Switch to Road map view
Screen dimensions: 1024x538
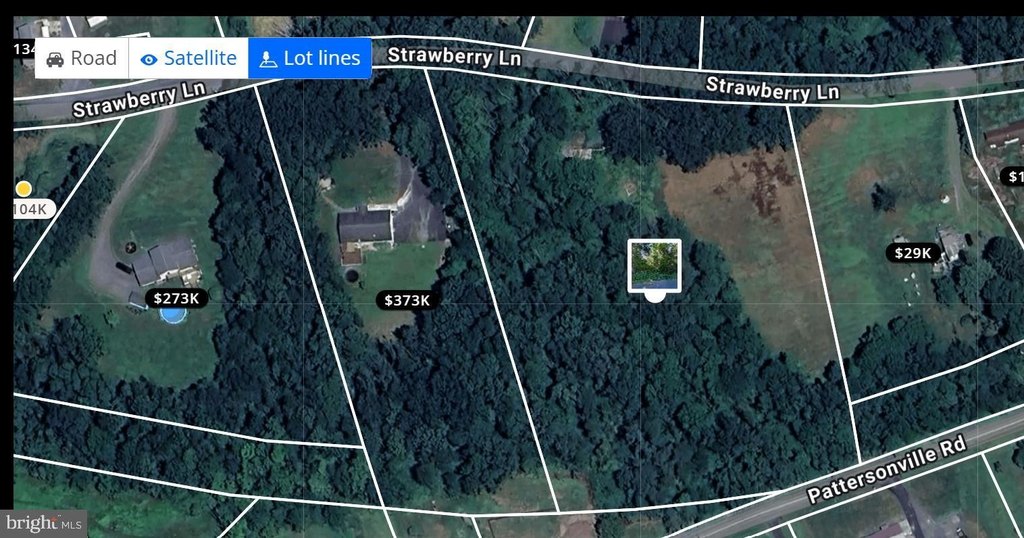pyautogui.click(x=82, y=59)
